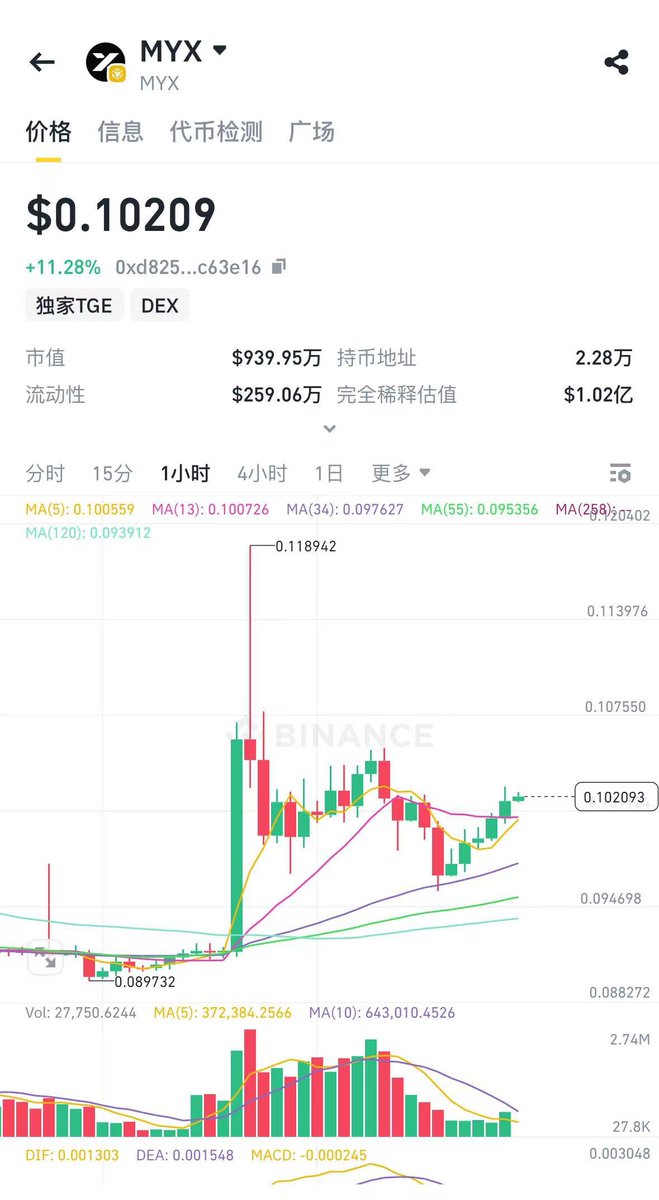The height and width of the screenshot is (1200, 659).
Task: Select the 价格 tab
Action: (48, 132)
